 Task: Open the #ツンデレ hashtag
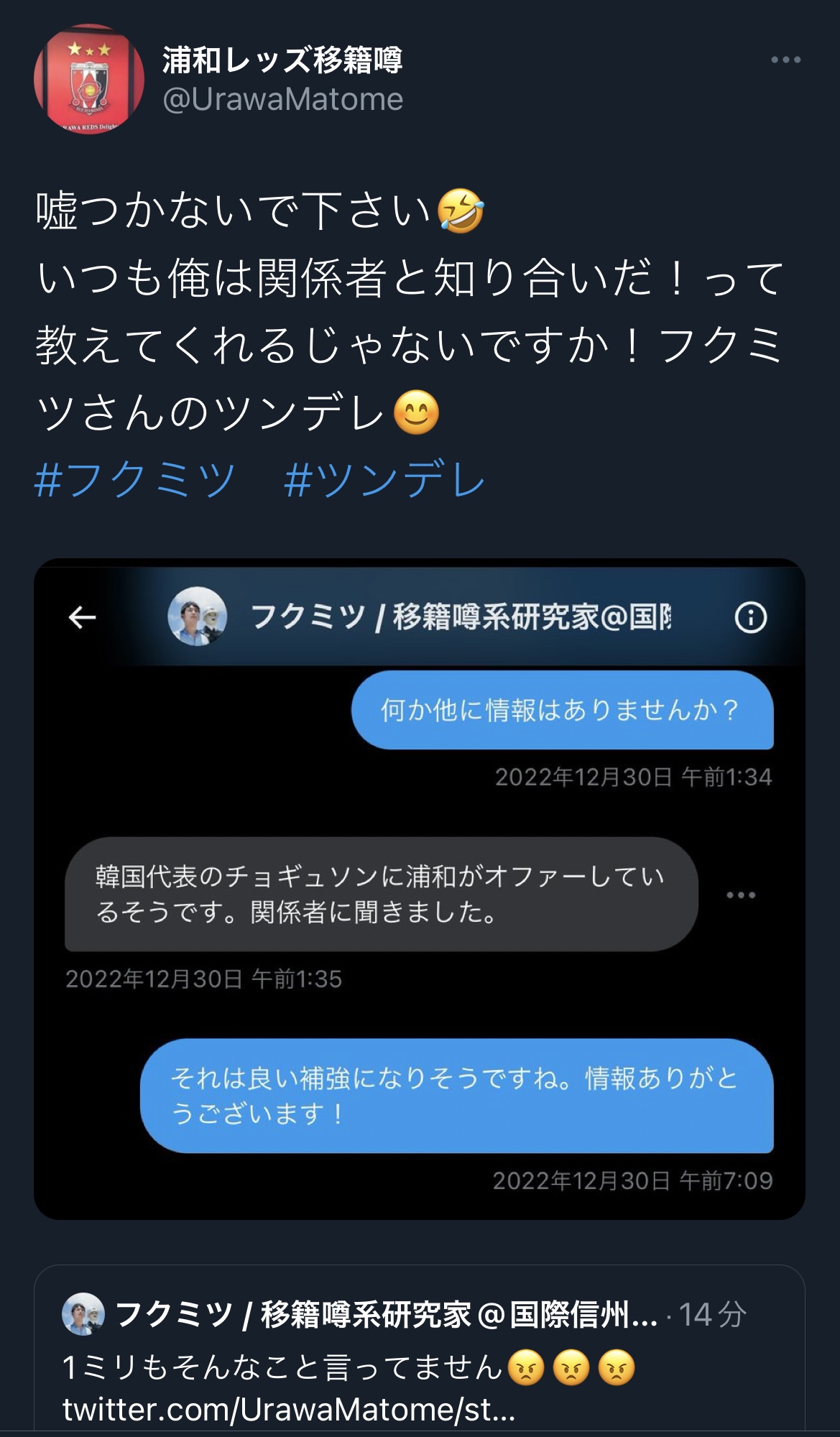click(384, 480)
